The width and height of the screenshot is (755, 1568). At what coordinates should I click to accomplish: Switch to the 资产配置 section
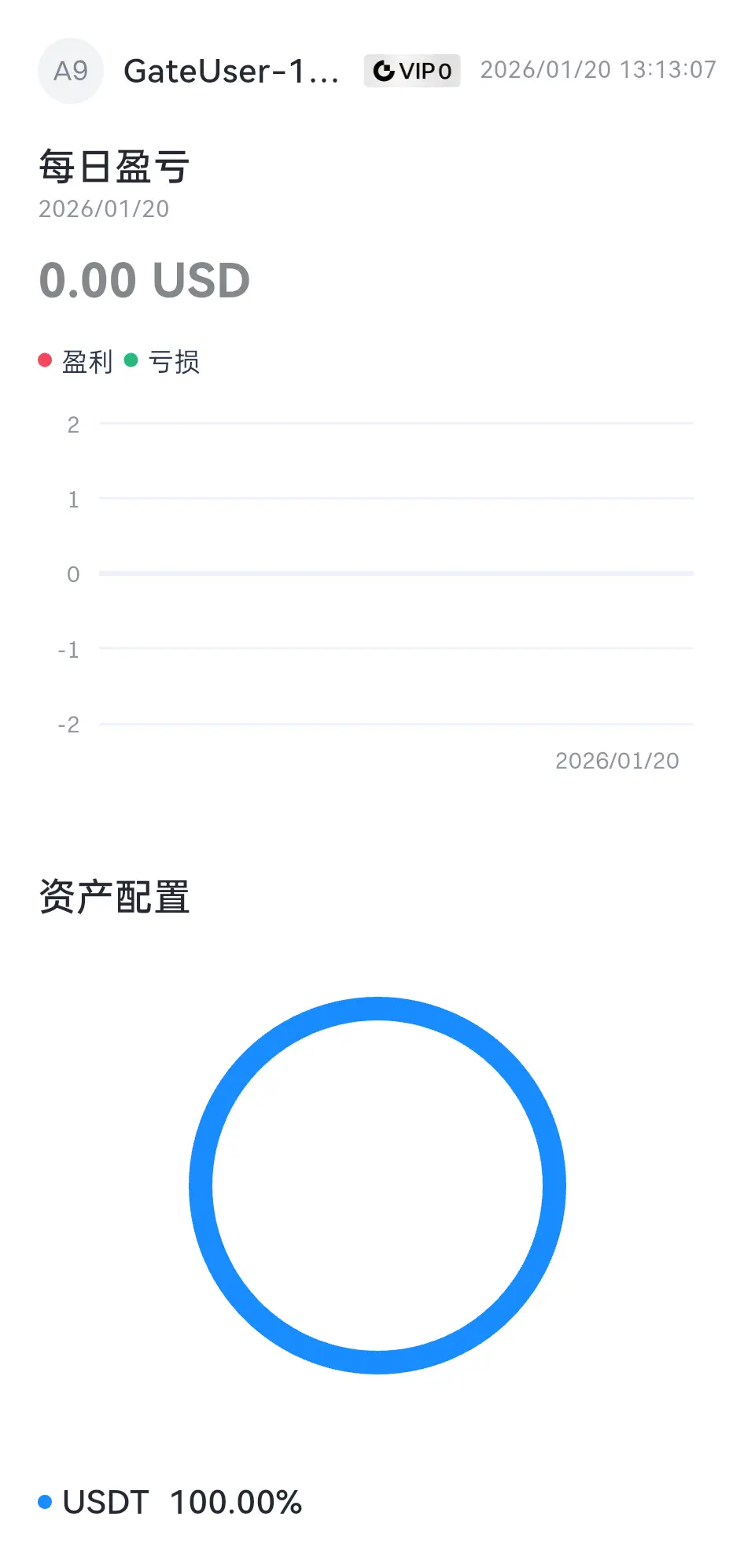click(x=114, y=894)
